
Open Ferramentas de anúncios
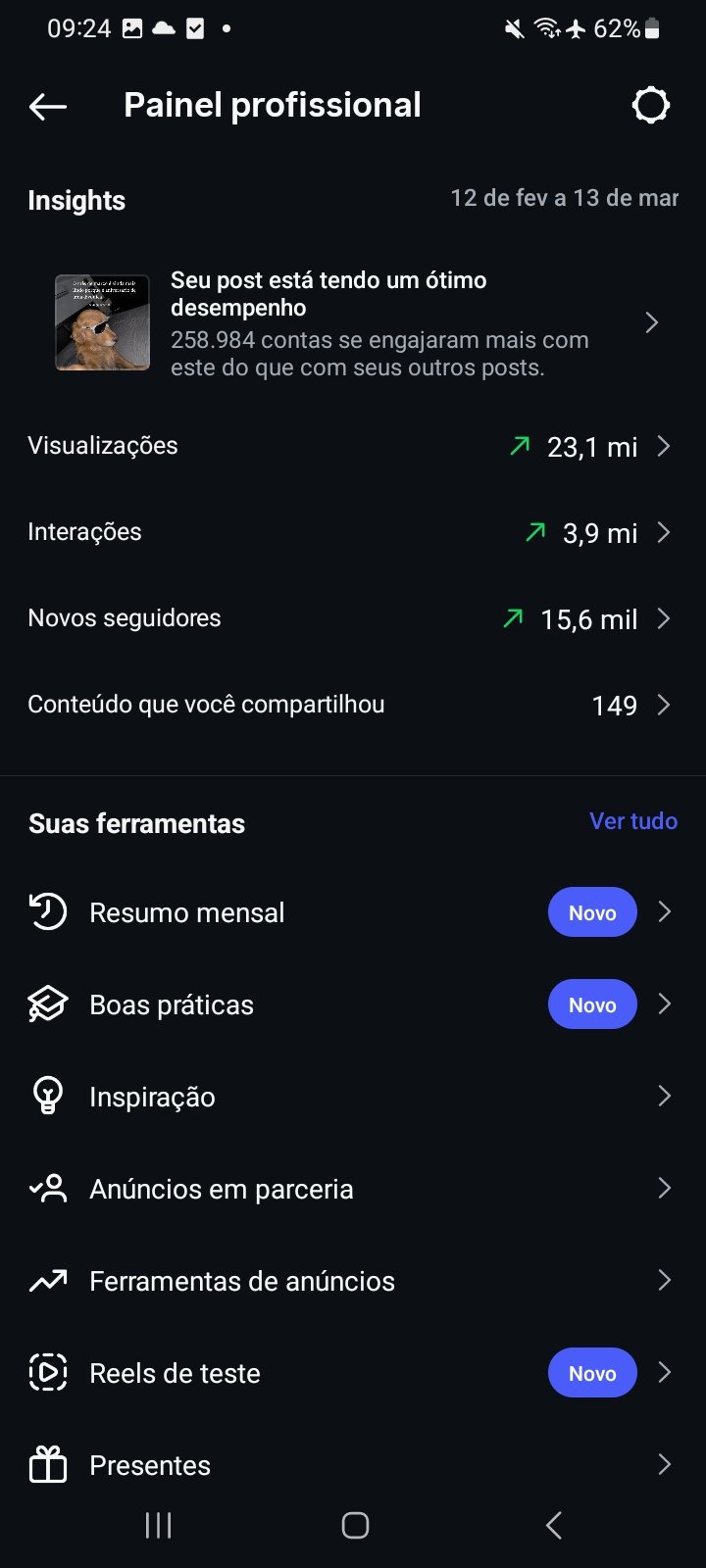tap(353, 1281)
